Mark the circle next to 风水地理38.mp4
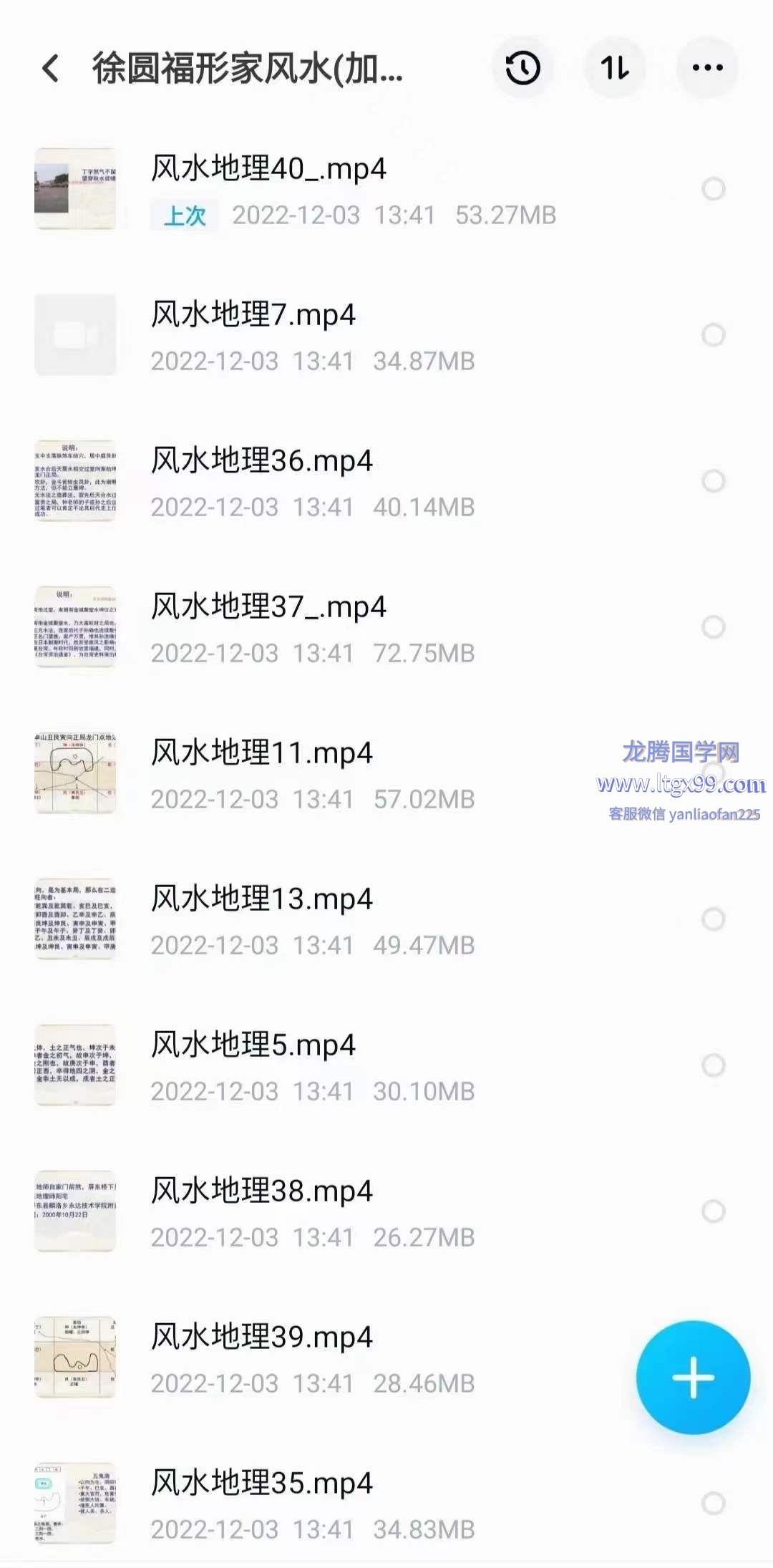773x1568 pixels. pyautogui.click(x=713, y=1211)
